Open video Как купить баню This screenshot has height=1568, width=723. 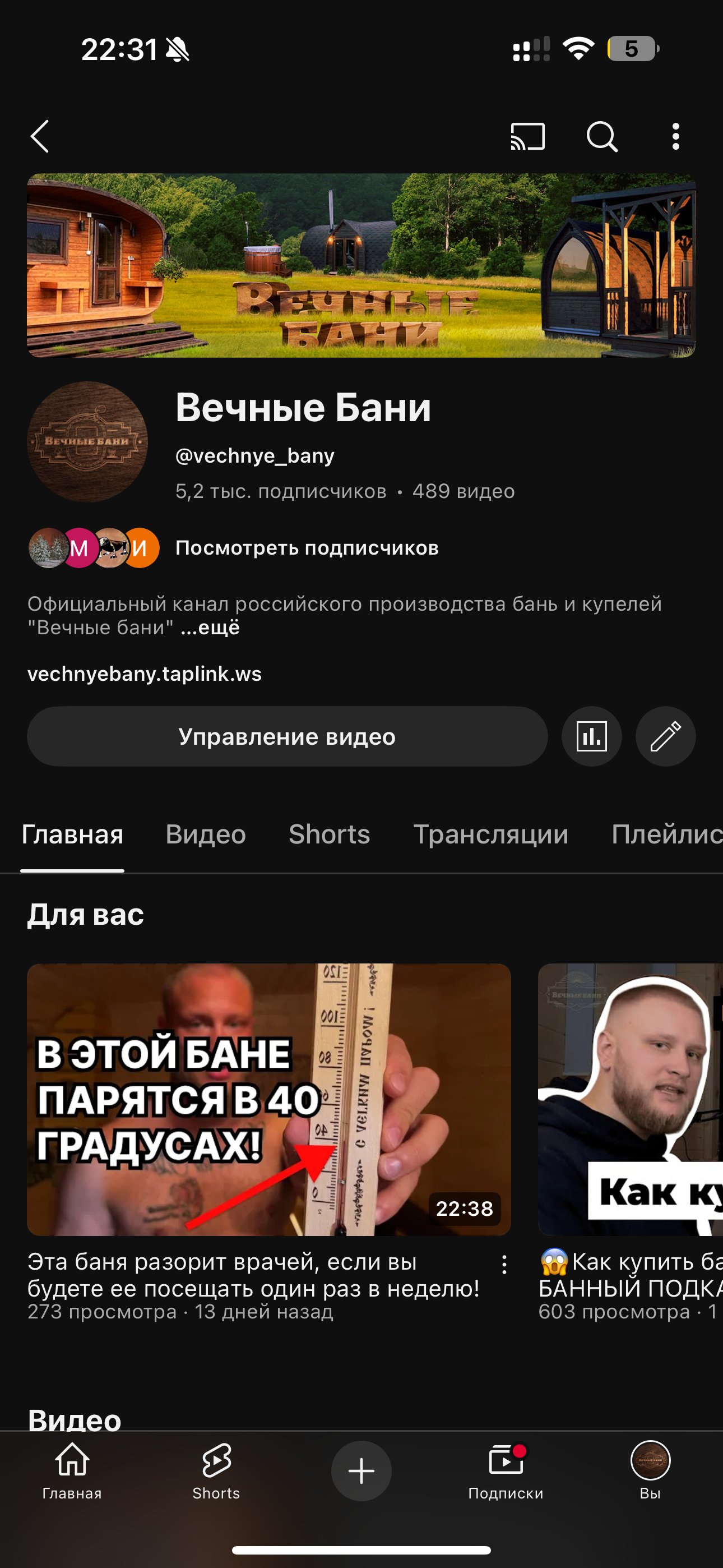pyautogui.click(x=631, y=1099)
